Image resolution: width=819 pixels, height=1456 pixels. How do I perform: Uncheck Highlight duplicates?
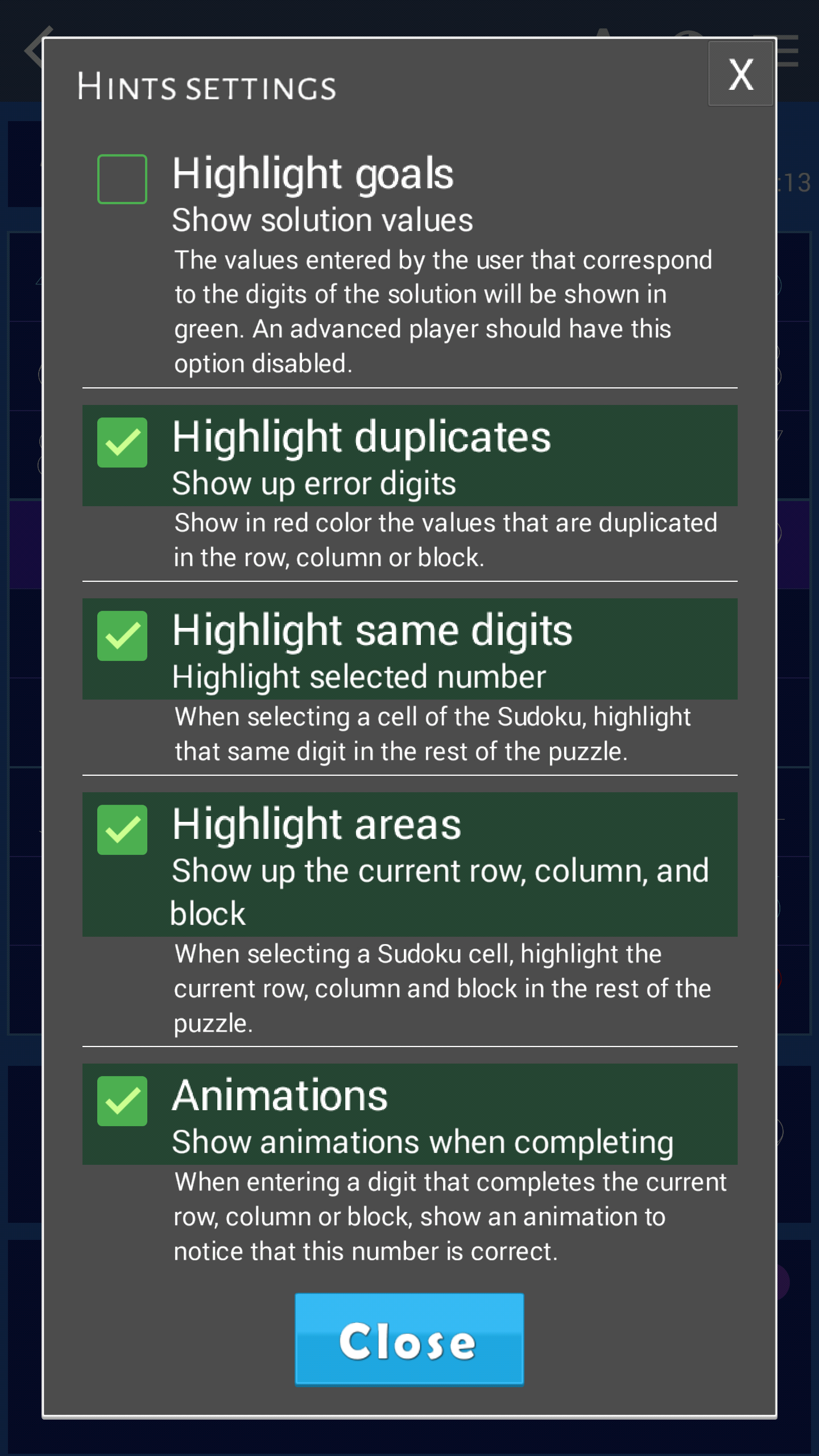coord(122,442)
